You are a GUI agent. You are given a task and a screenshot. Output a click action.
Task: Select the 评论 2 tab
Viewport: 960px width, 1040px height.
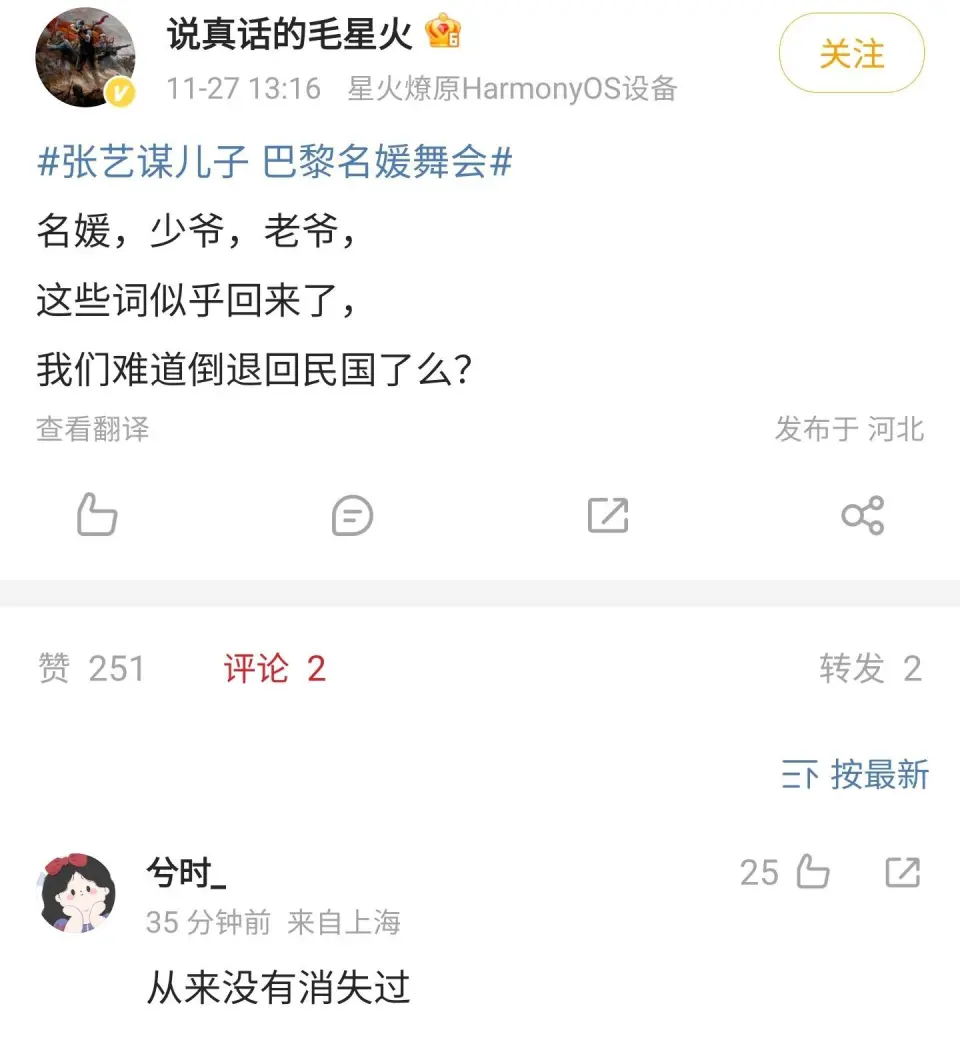pos(275,668)
